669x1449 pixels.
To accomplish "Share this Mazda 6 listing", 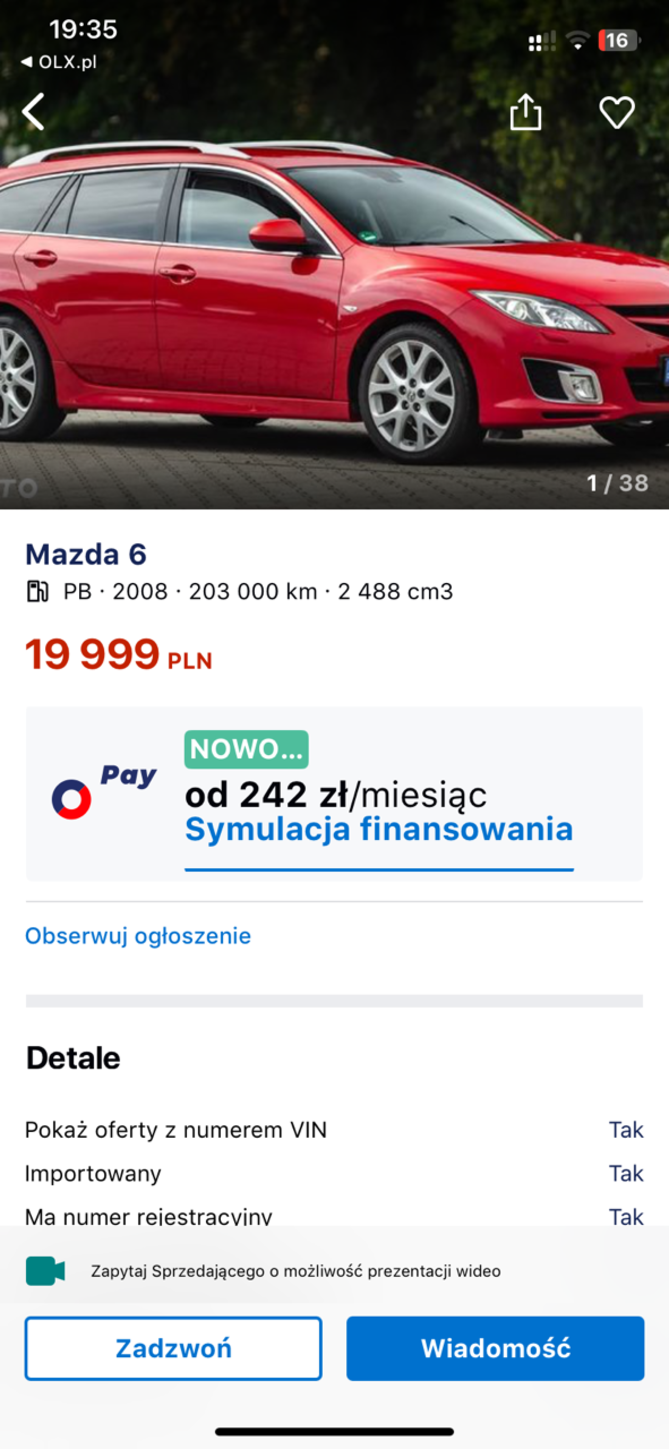I will click(x=525, y=113).
